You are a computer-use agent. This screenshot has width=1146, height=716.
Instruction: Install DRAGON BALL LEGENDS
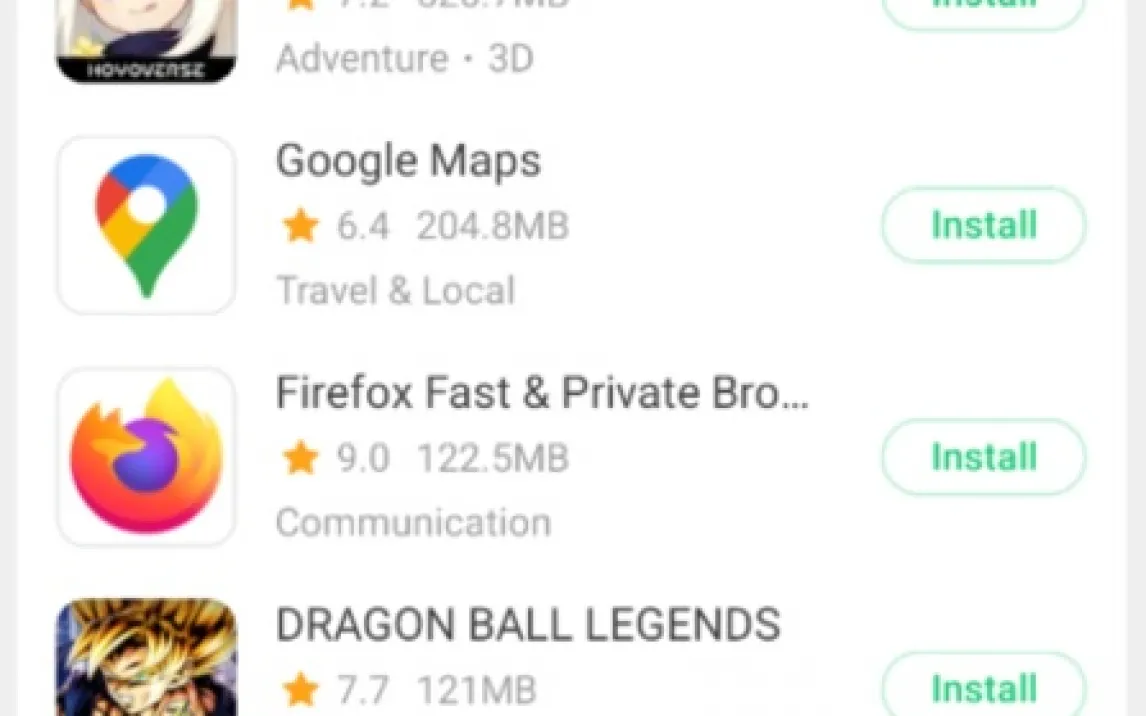[x=984, y=685]
